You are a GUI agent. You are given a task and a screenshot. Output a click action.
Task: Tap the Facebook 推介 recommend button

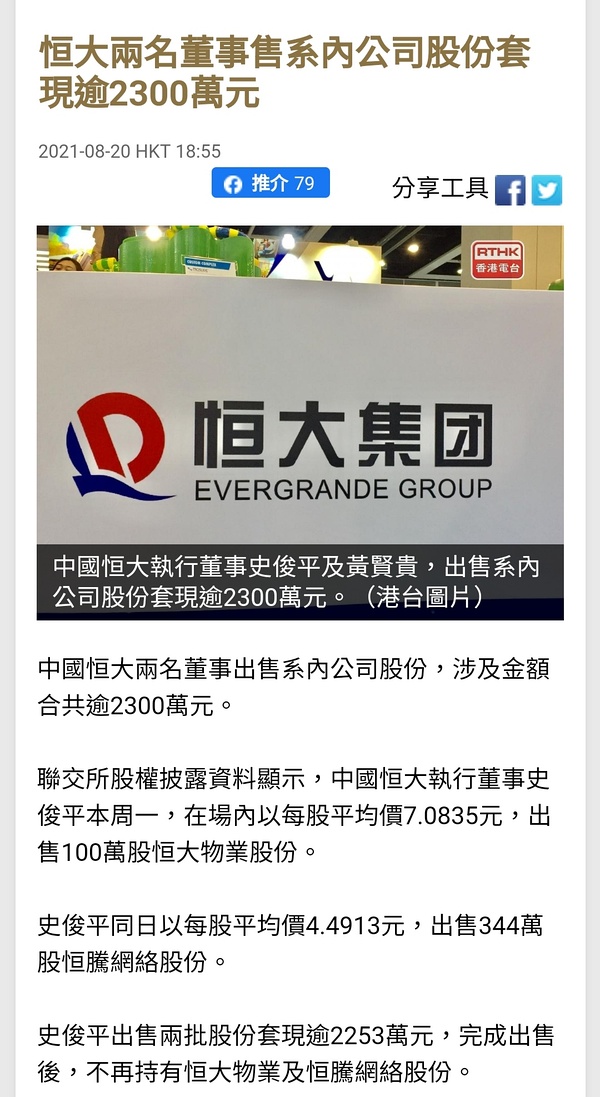[270, 183]
